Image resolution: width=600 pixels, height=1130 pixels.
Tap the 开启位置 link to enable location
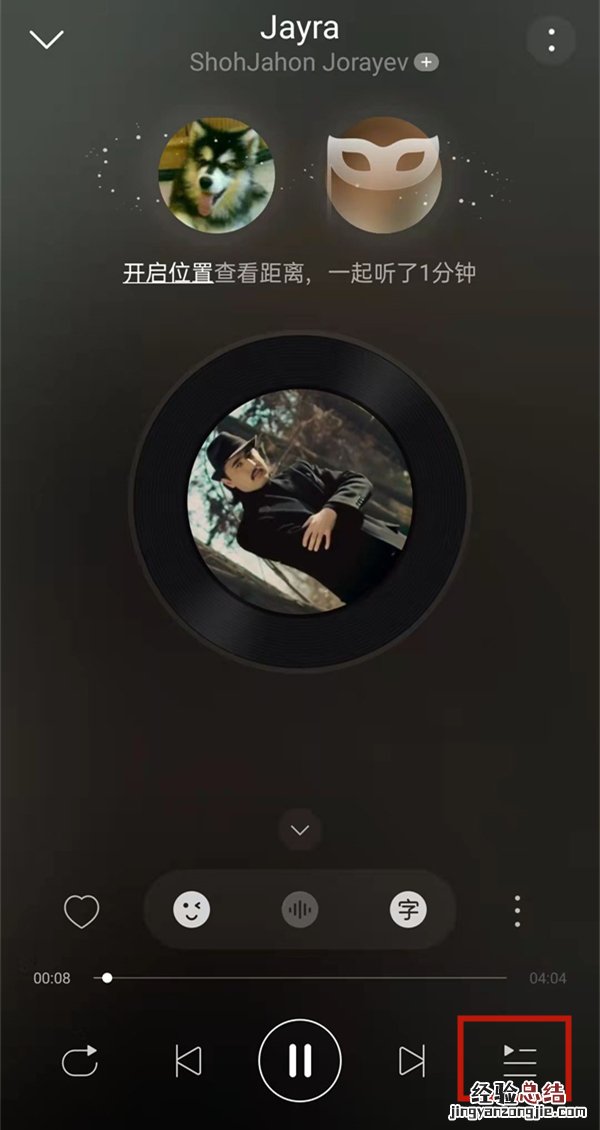click(168, 273)
